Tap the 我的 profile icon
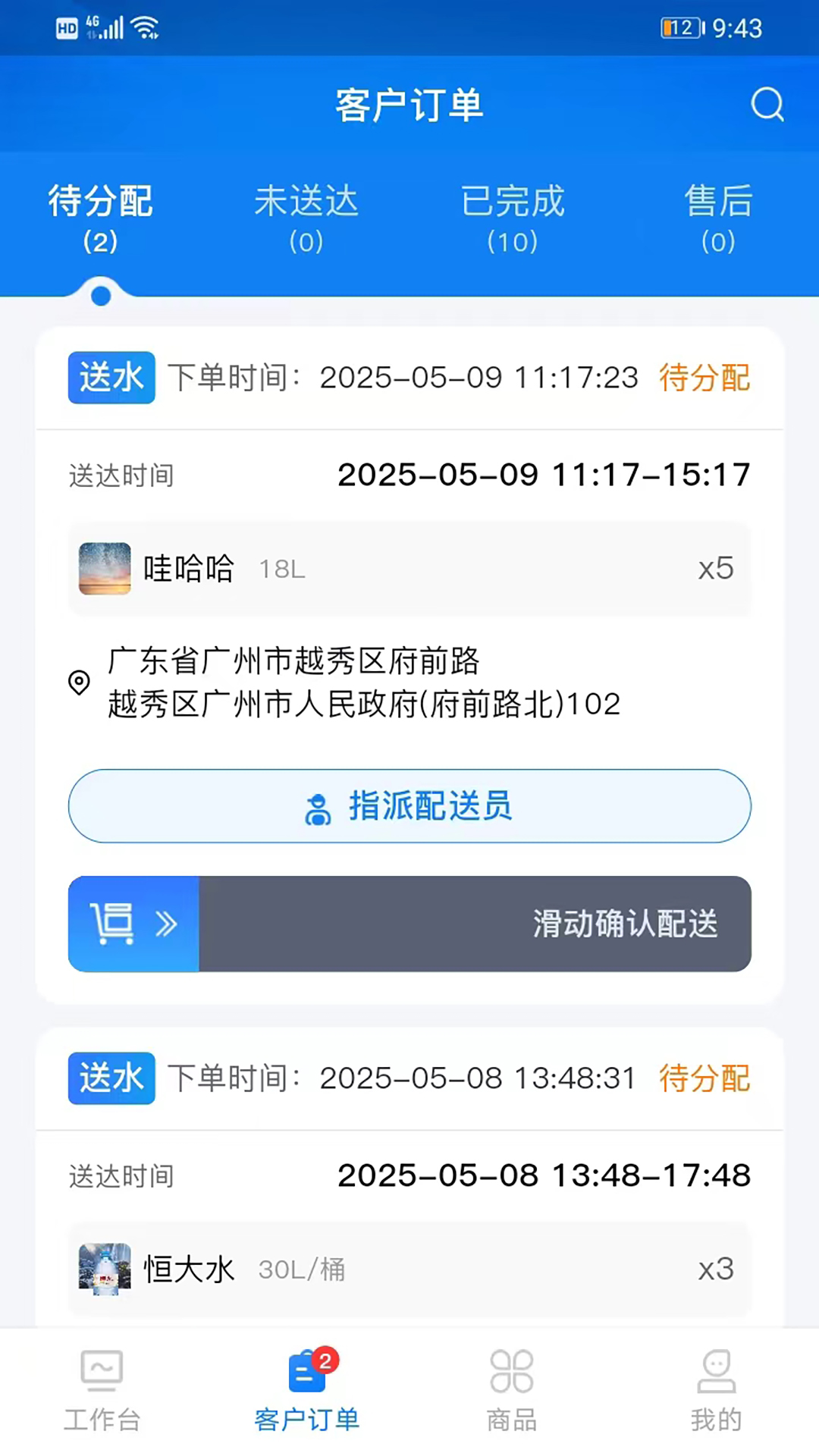 pyautogui.click(x=716, y=1371)
